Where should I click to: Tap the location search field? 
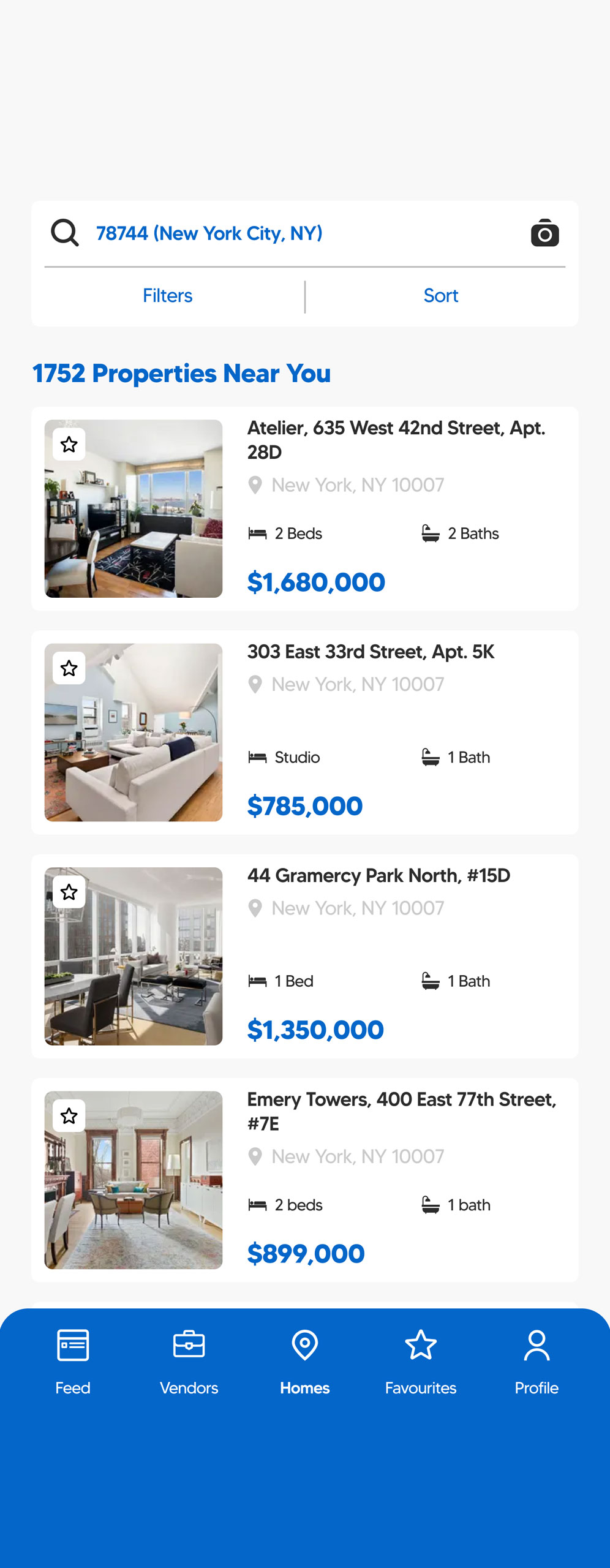[294, 233]
